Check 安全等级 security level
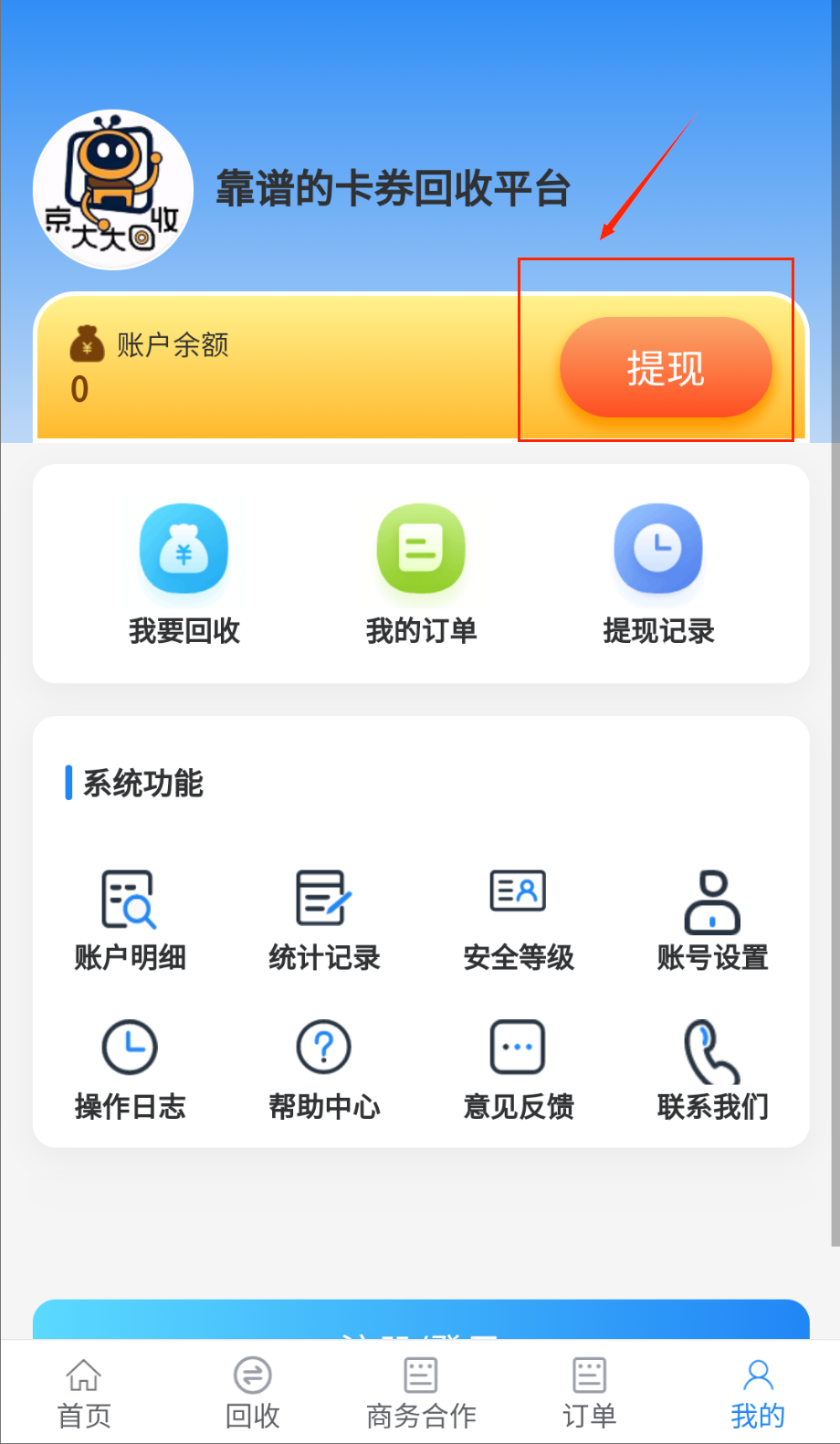Image resolution: width=840 pixels, height=1444 pixels. (519, 920)
